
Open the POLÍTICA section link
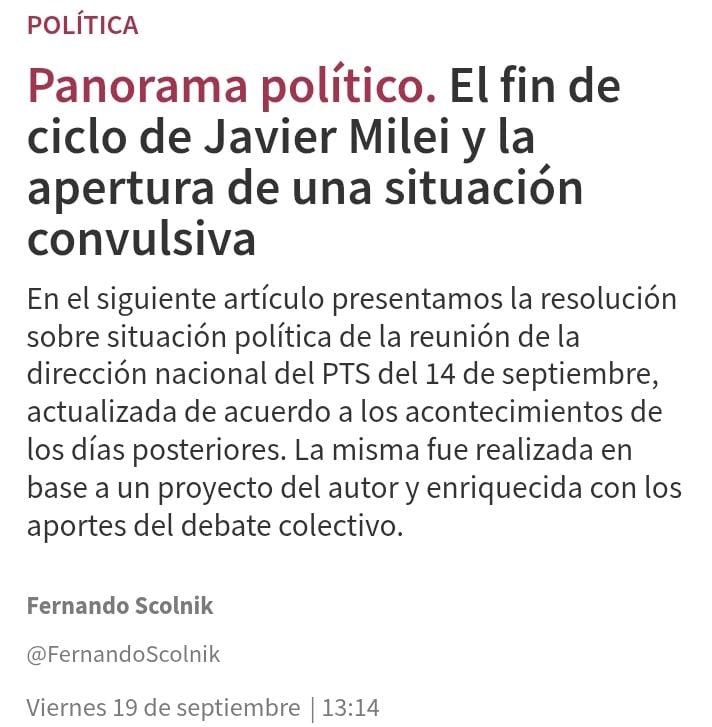(82, 26)
